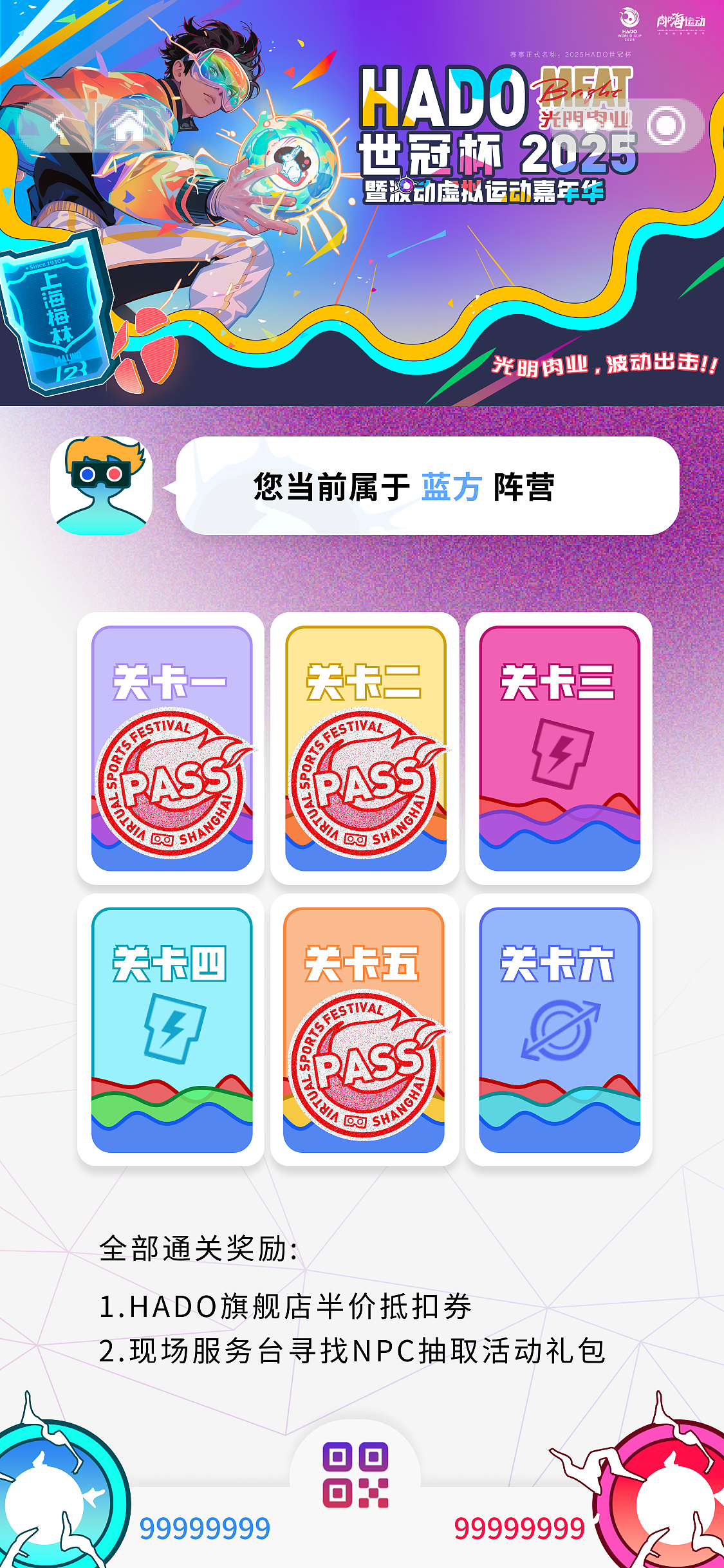Viewport: 724px width, 1568px height.
Task: Open the 关卡六 level card
Action: tap(559, 1030)
